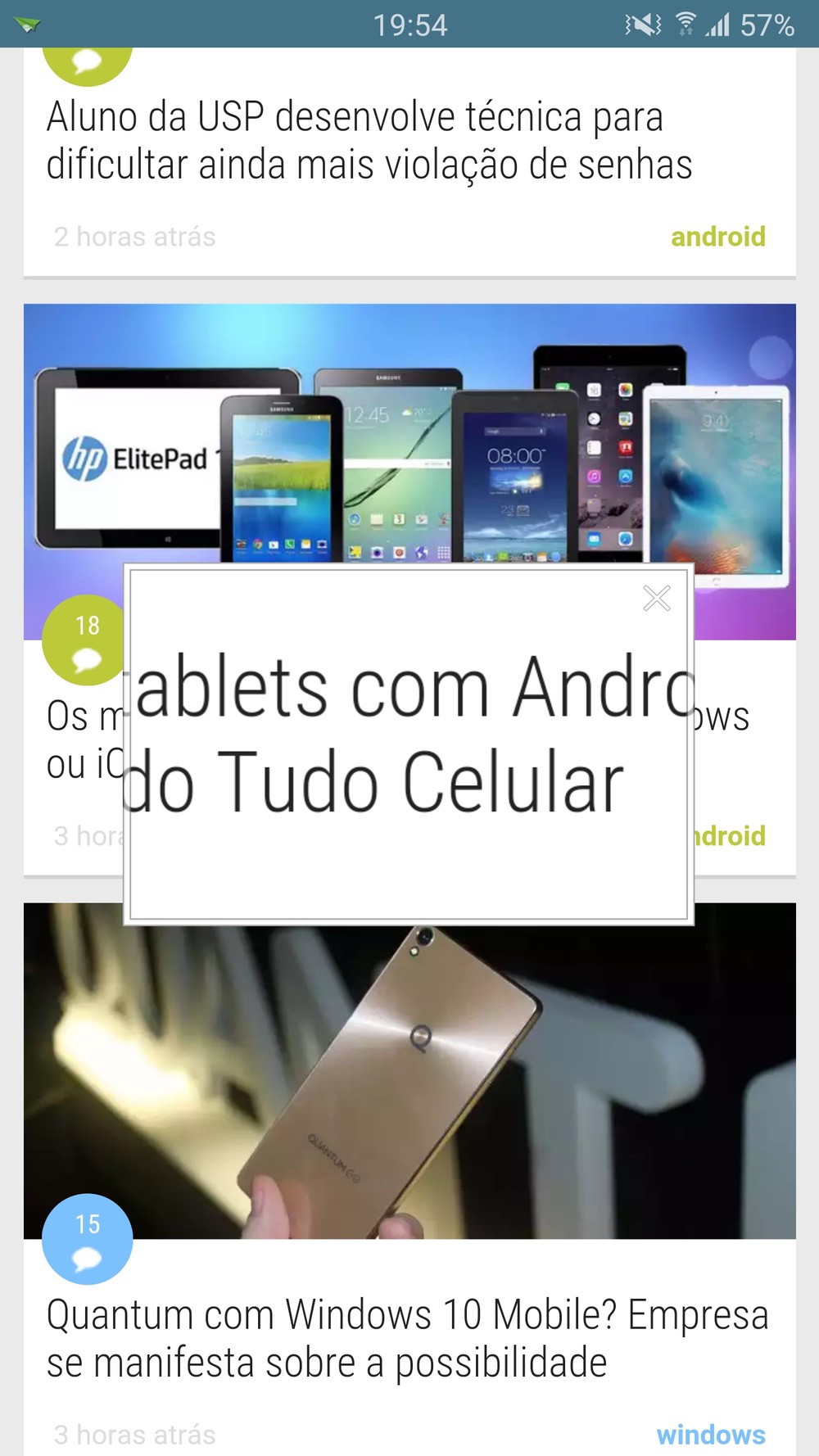The width and height of the screenshot is (819, 1456).
Task: Open the tablets comparison photo card
Action: (x=409, y=434)
